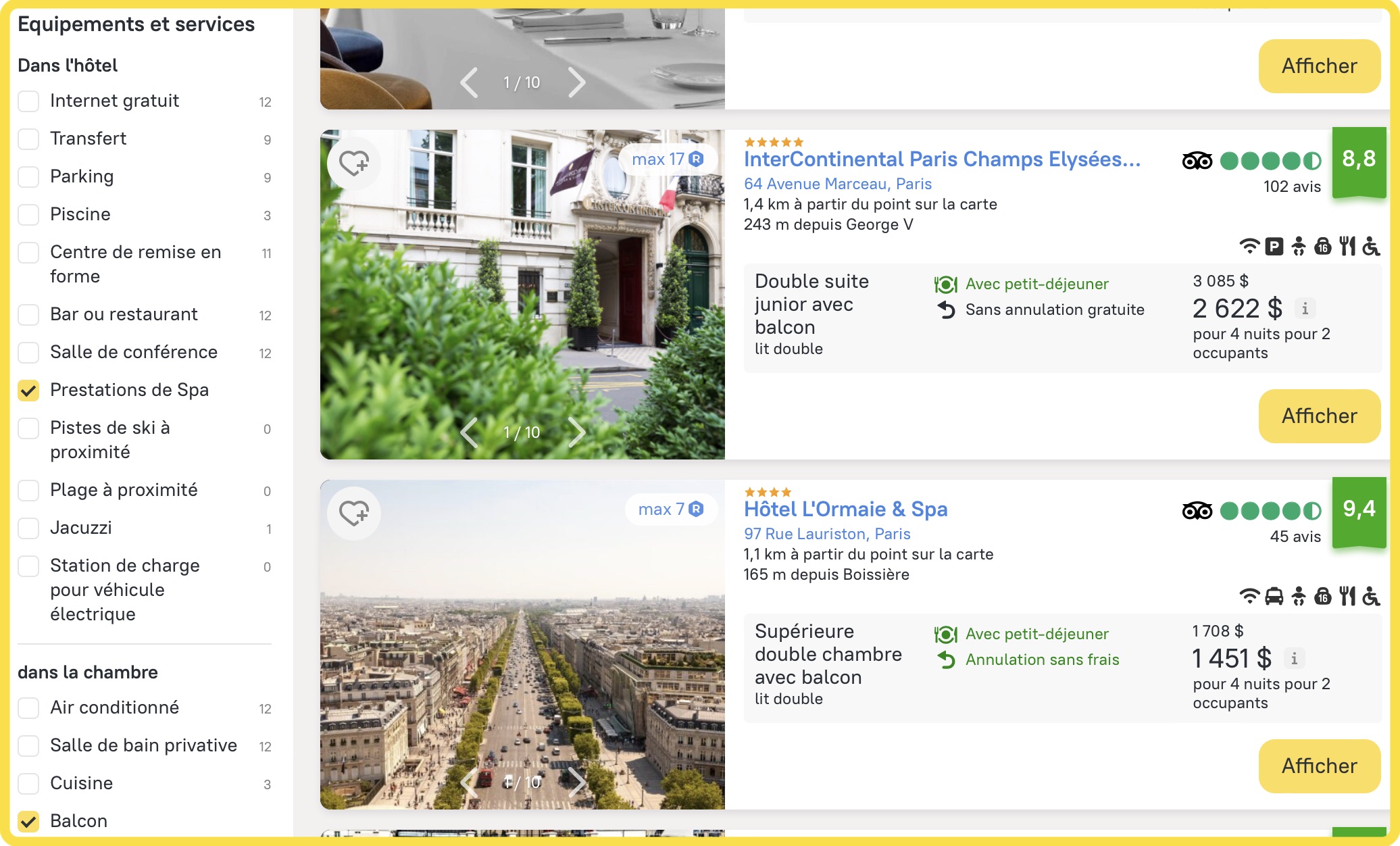Check Centre de remise en forme
The image size is (1400, 846).
[x=28, y=253]
